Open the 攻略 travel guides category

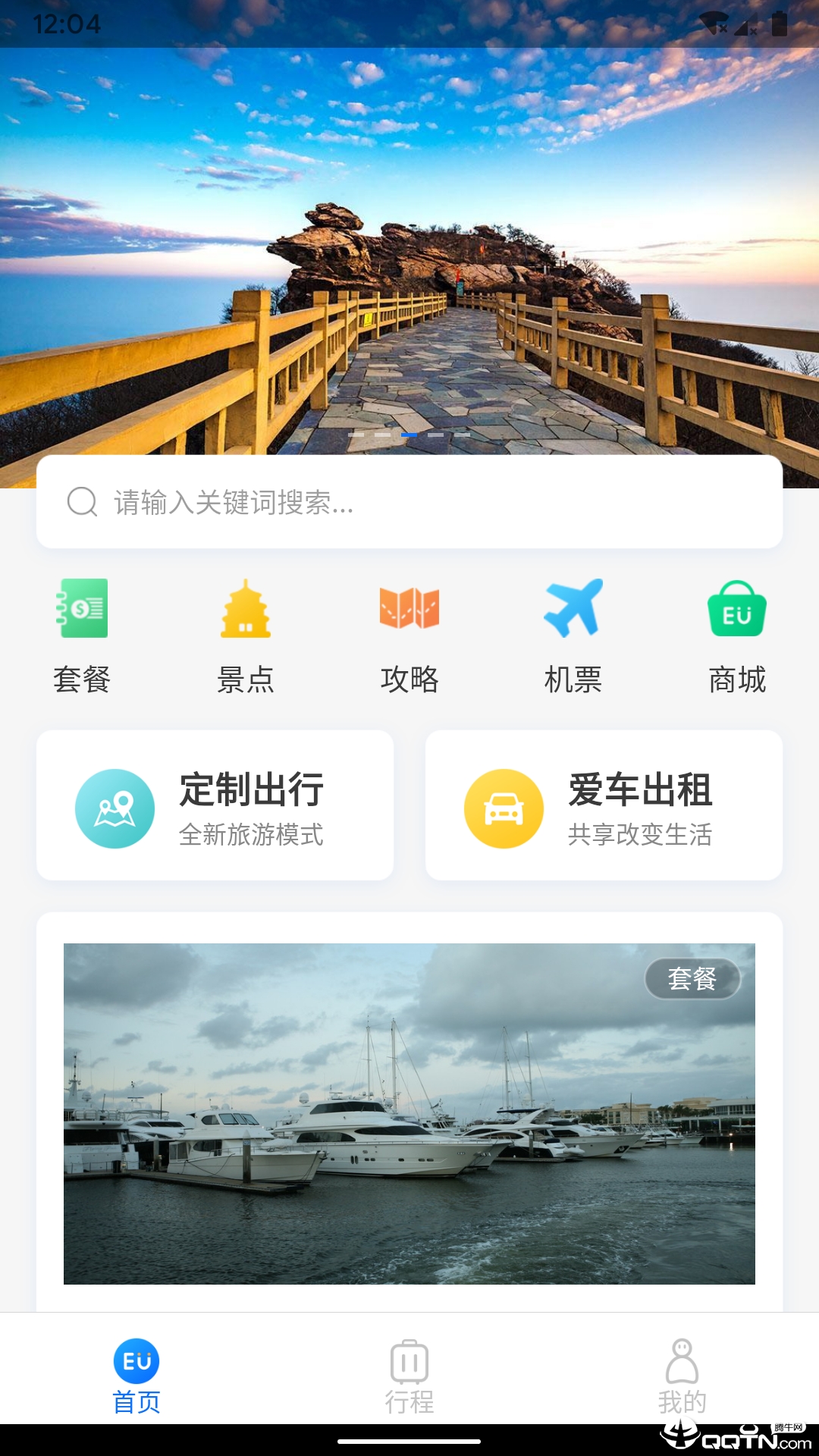409,635
